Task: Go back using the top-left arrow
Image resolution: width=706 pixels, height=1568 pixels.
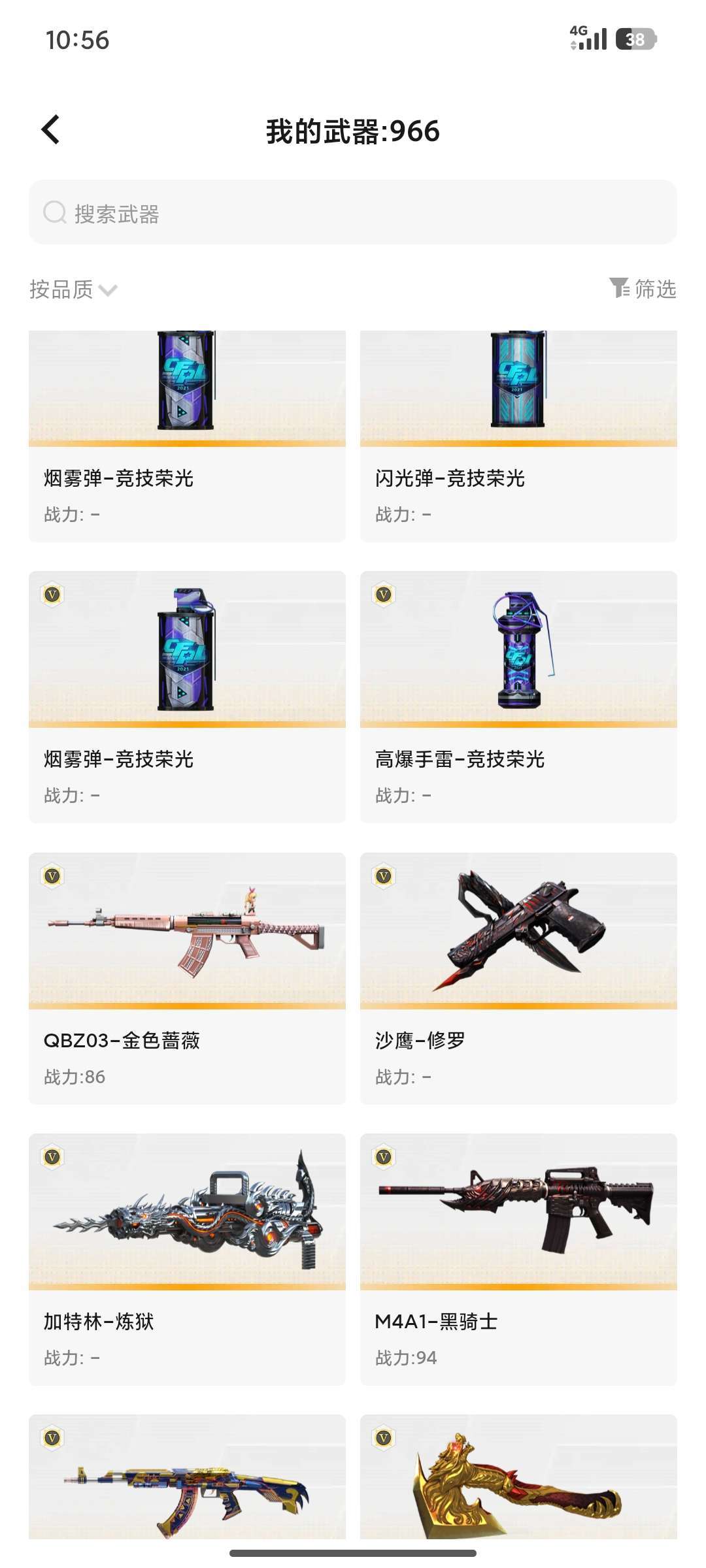Action: pos(50,129)
